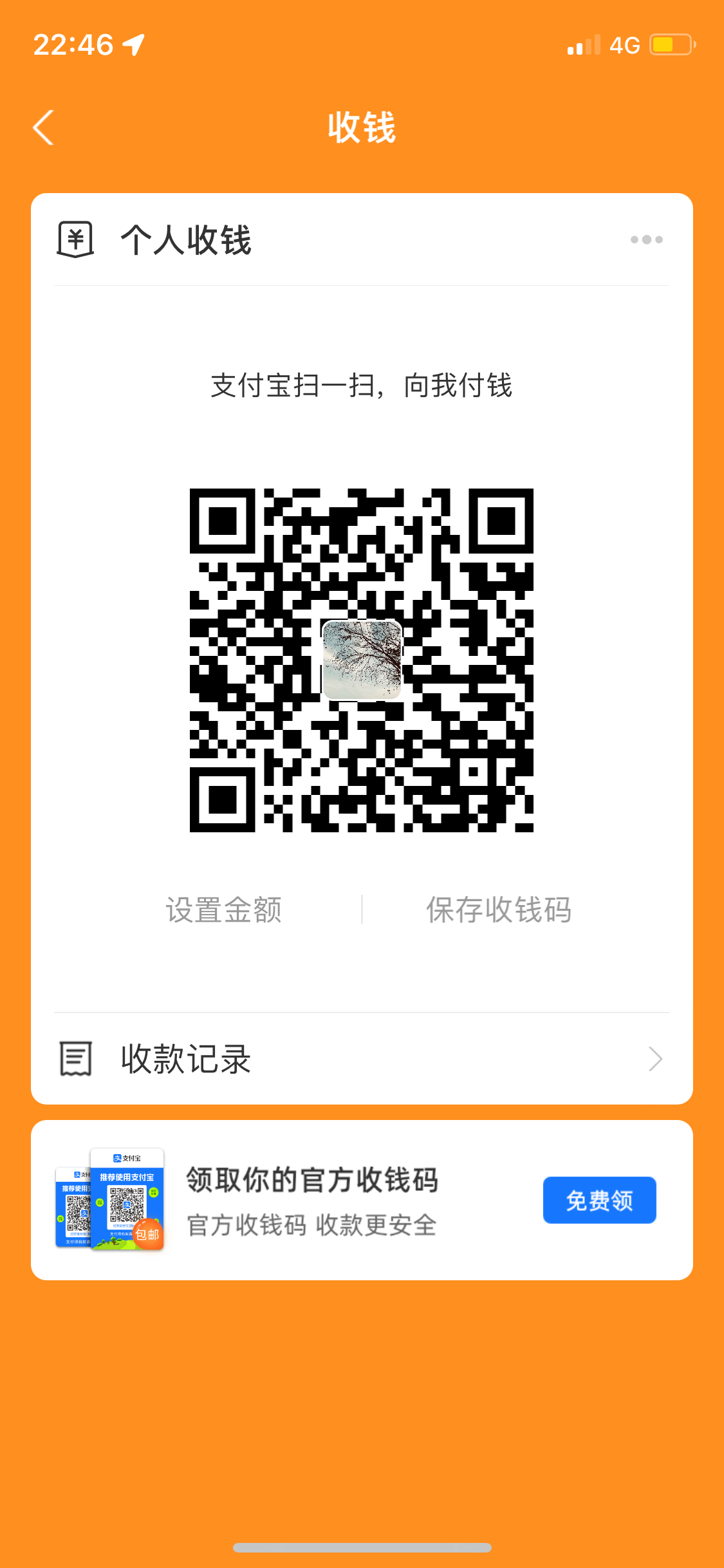Tap the home indicator bar at screen bottom
The height and width of the screenshot is (1568, 724).
click(x=362, y=1546)
